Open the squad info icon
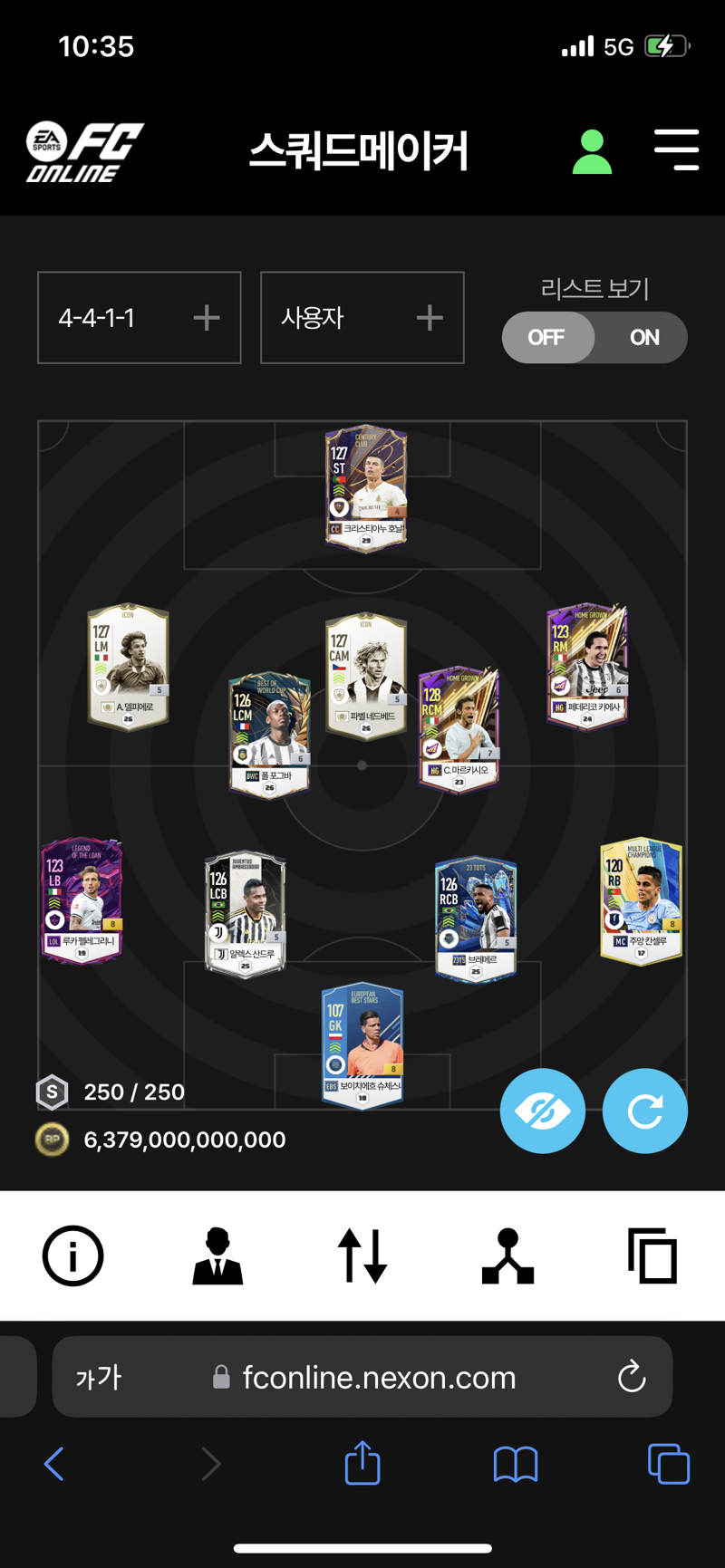This screenshot has height=1568, width=725. coord(72,1255)
